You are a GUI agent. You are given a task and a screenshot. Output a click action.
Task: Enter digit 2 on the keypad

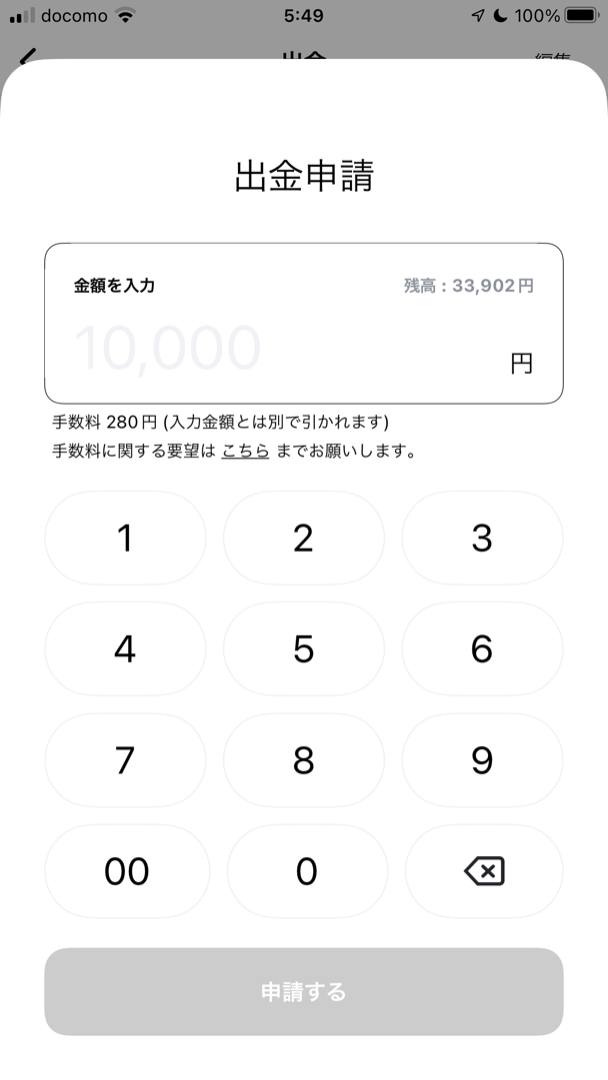304,538
